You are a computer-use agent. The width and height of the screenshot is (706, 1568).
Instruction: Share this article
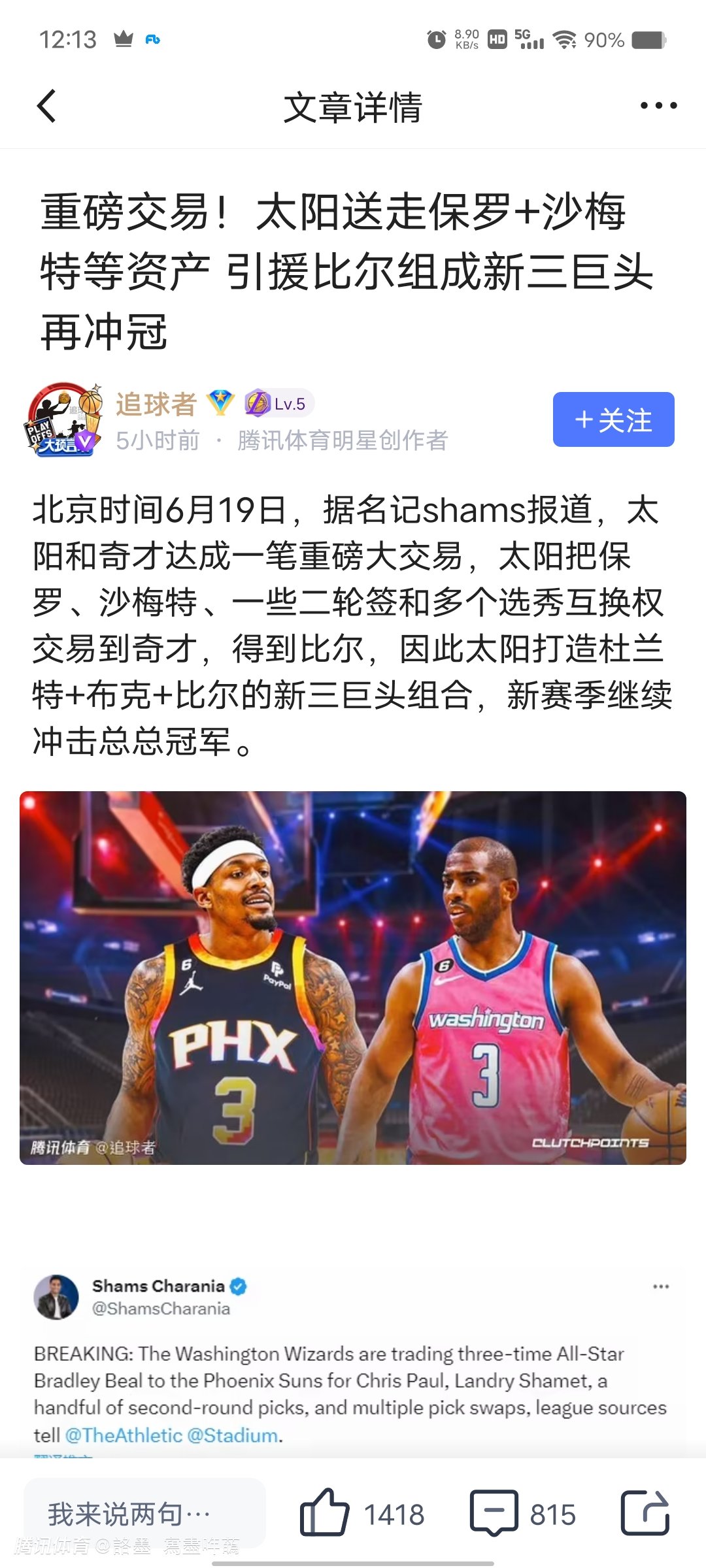[x=645, y=1513]
